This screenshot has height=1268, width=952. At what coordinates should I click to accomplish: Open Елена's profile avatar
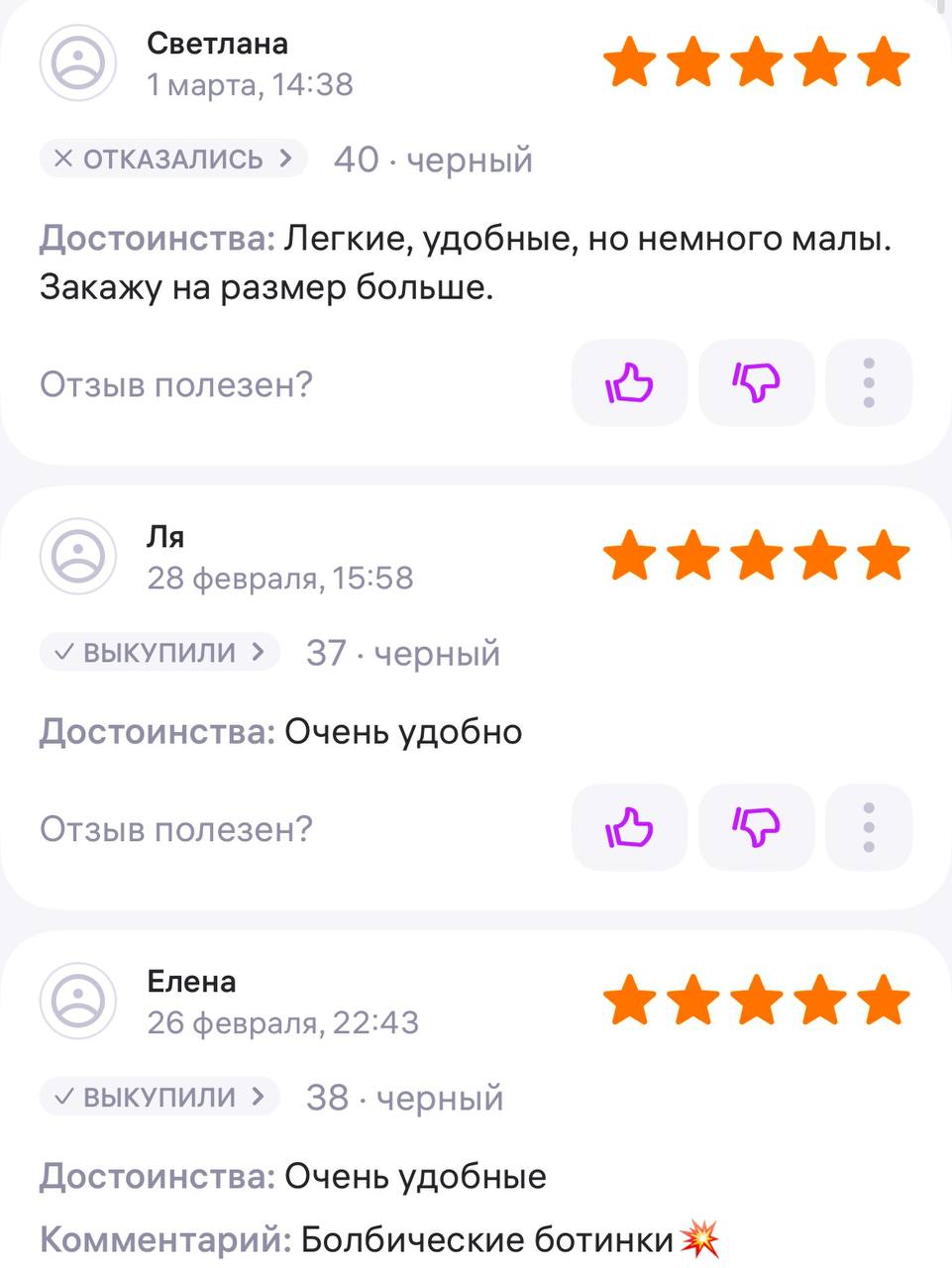tap(78, 1001)
